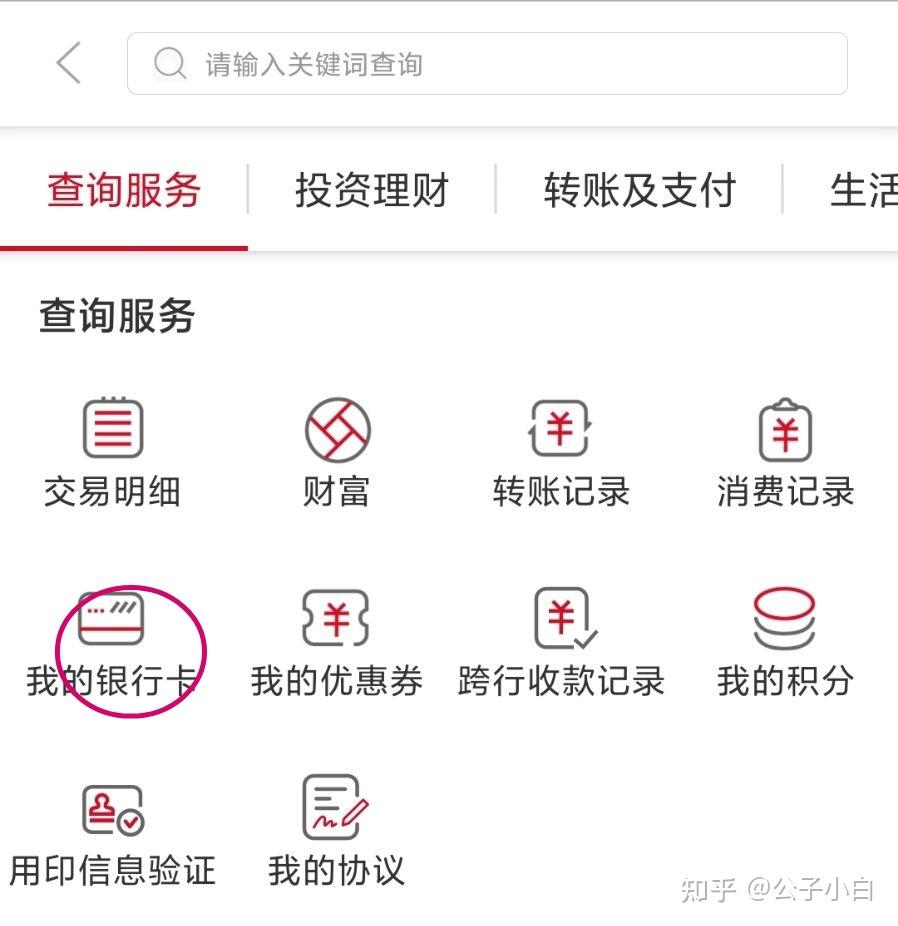Tap the back arrow at top left
898x926 pixels.
click(x=67, y=63)
